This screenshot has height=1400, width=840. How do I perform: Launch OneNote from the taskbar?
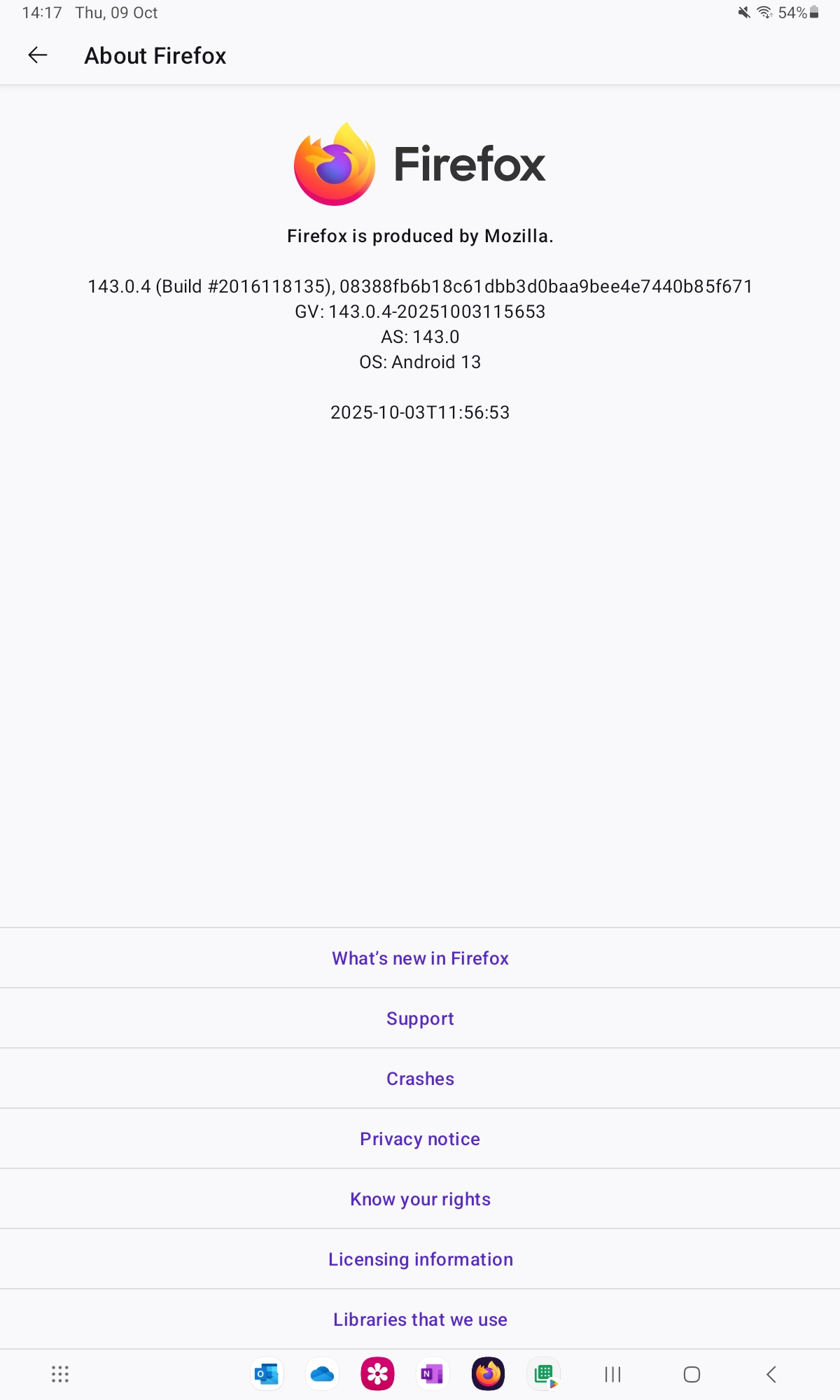[433, 1374]
